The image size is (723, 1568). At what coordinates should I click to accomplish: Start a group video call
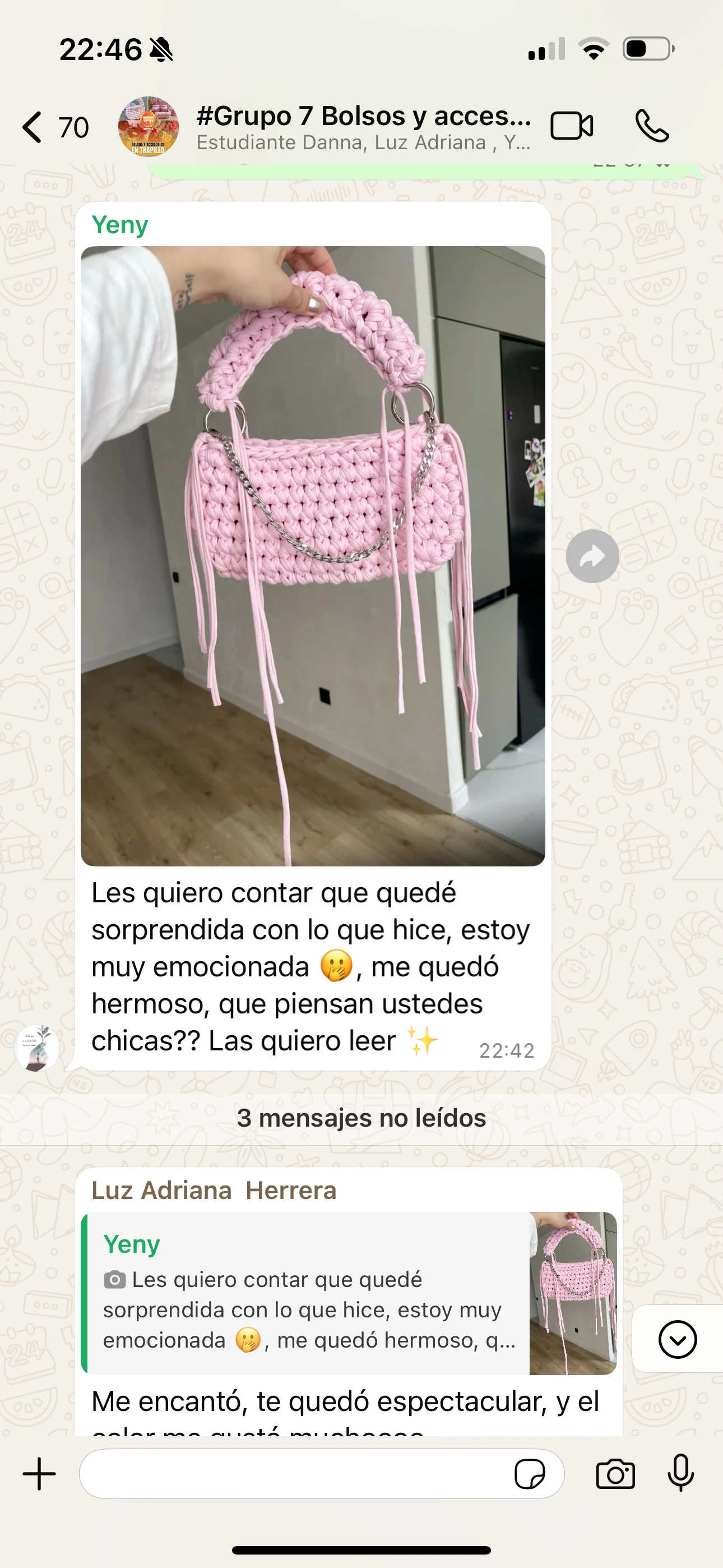tap(572, 127)
